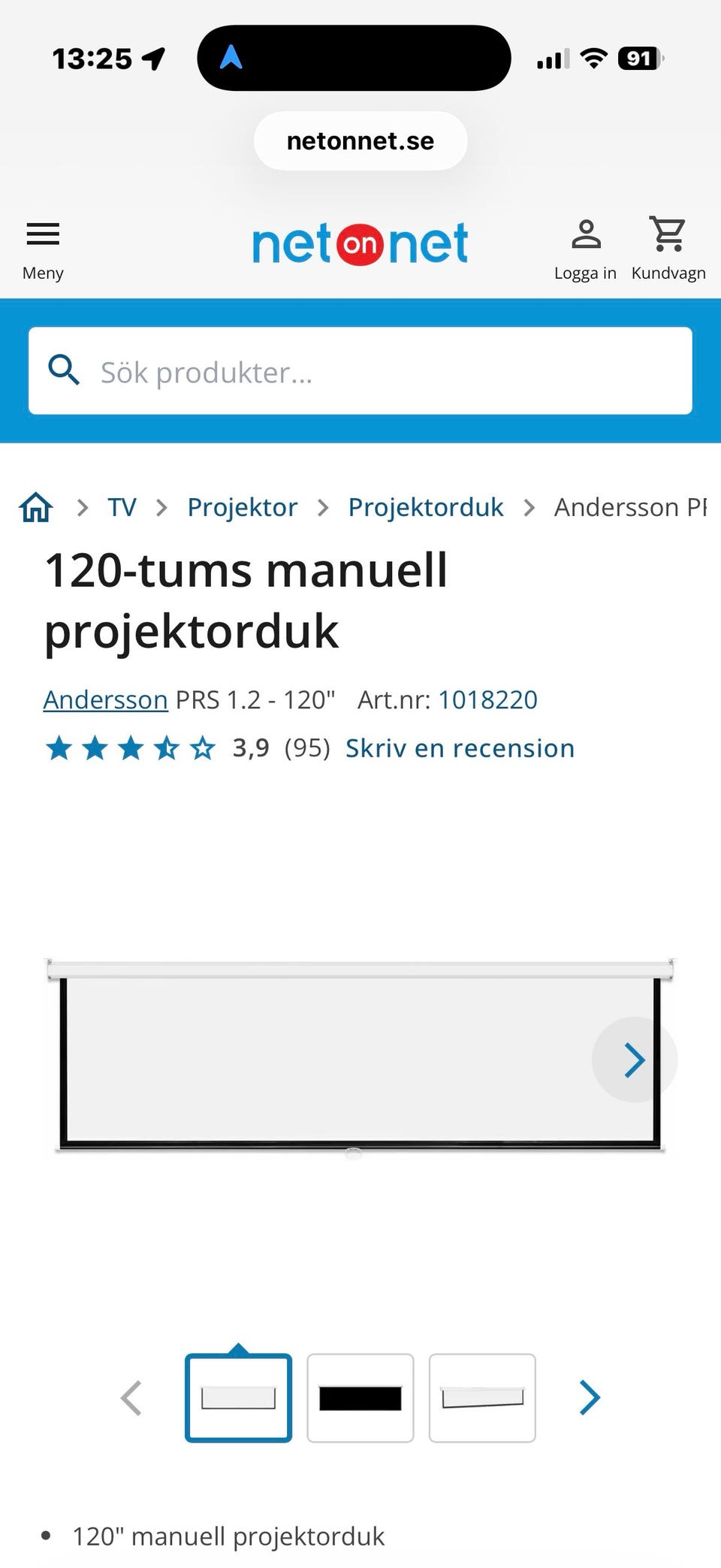Click the fourth rating star

(x=167, y=748)
